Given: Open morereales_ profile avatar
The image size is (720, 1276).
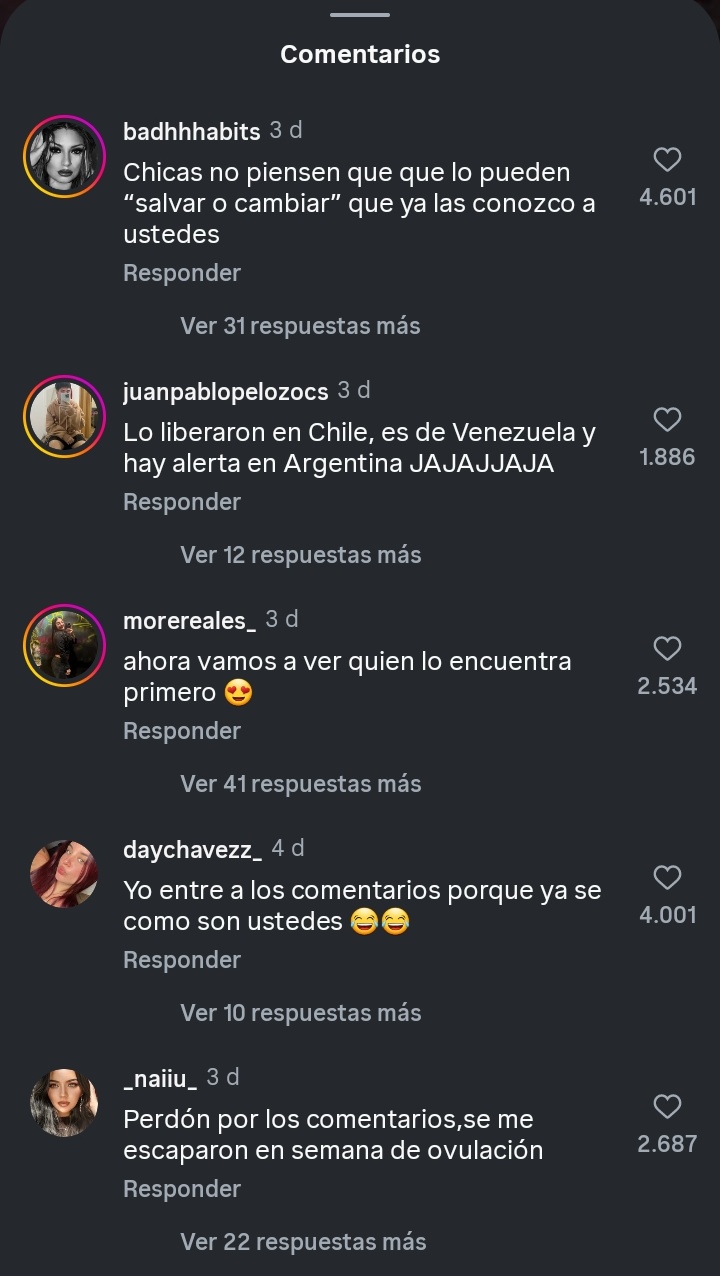Looking at the screenshot, I should [64, 645].
